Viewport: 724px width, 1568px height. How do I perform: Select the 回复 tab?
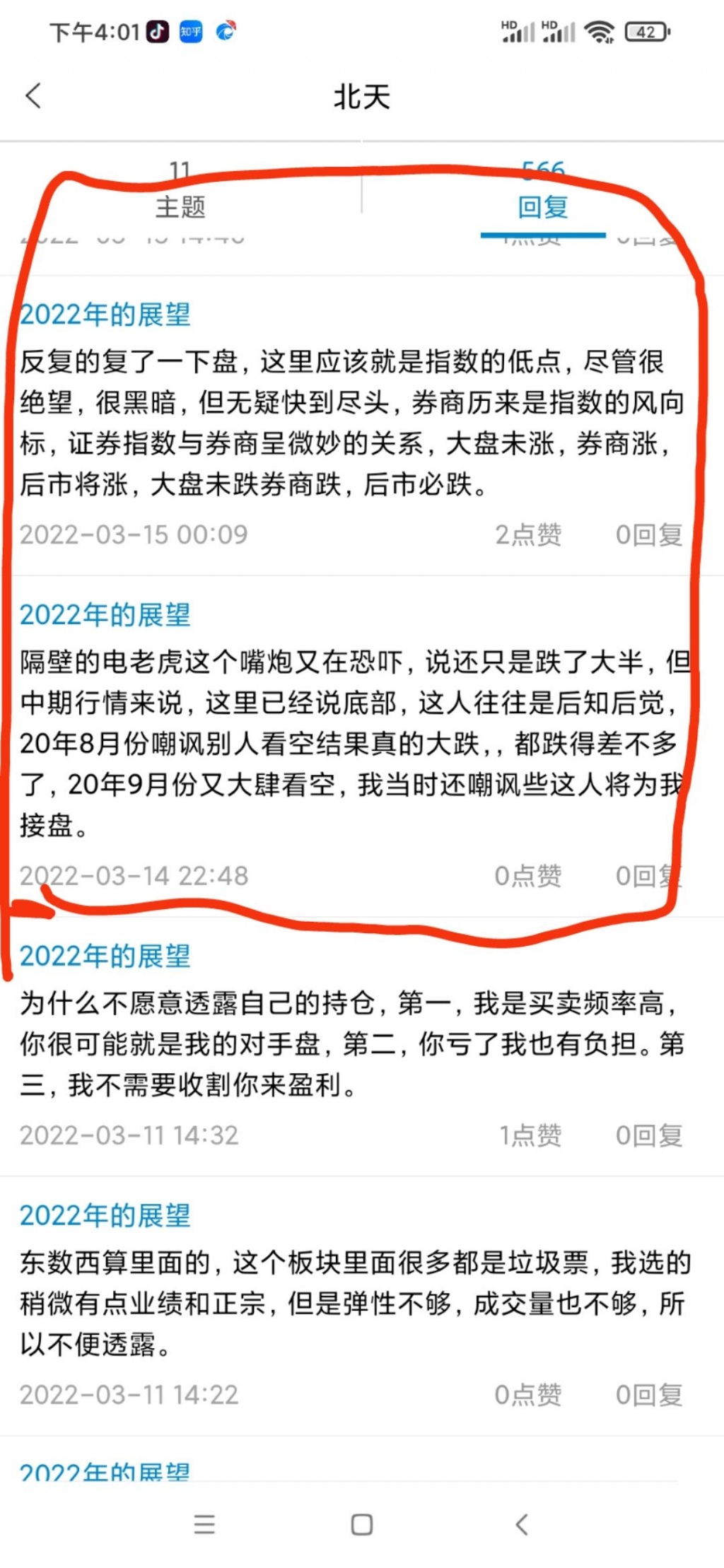pos(542,192)
